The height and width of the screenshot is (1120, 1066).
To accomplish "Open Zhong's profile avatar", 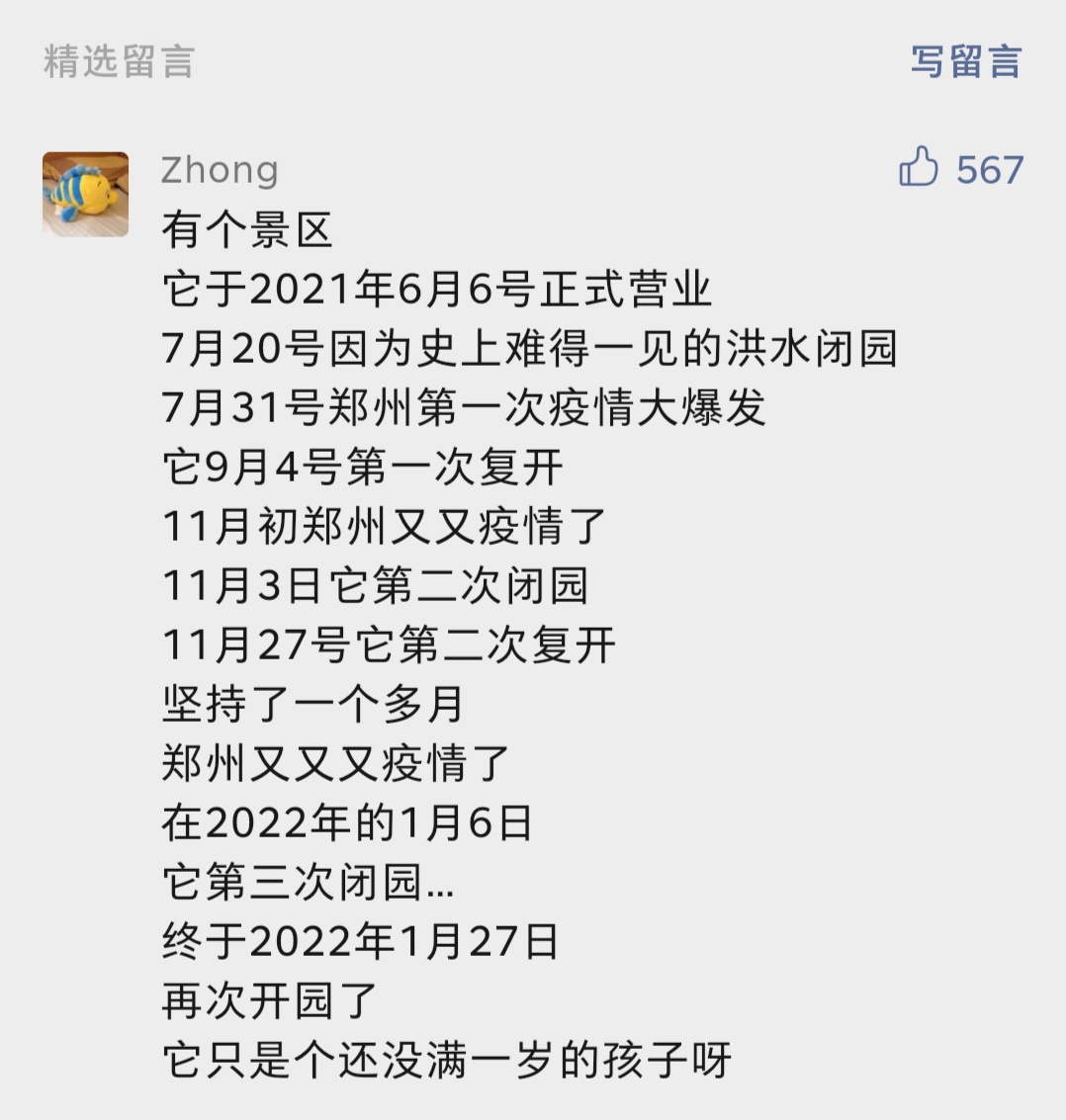I will (x=86, y=194).
